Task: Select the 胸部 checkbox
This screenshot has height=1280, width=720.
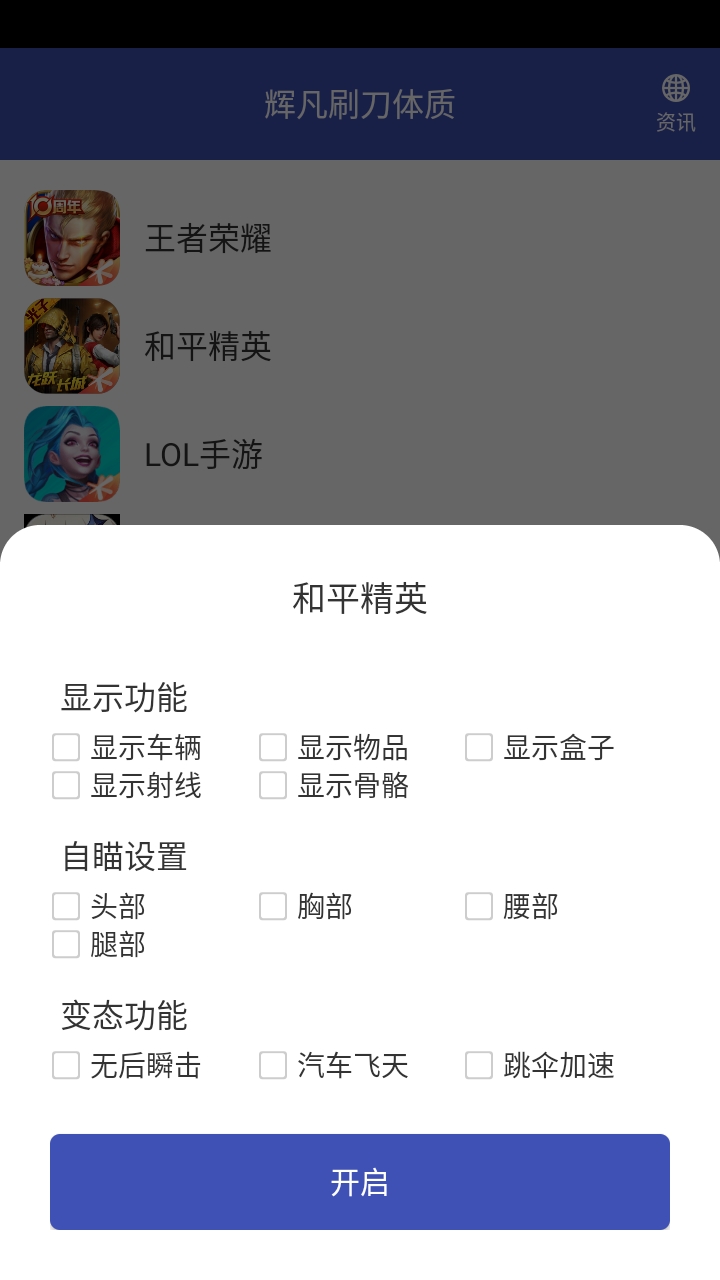Action: pos(273,906)
